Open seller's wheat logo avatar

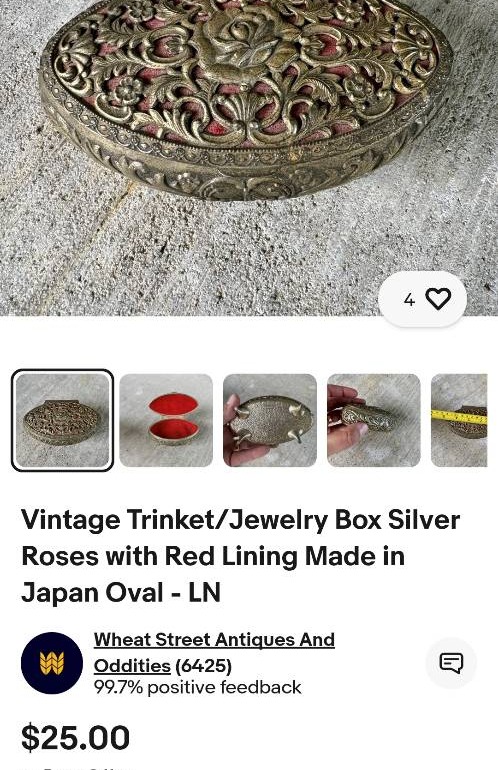tap(52, 663)
